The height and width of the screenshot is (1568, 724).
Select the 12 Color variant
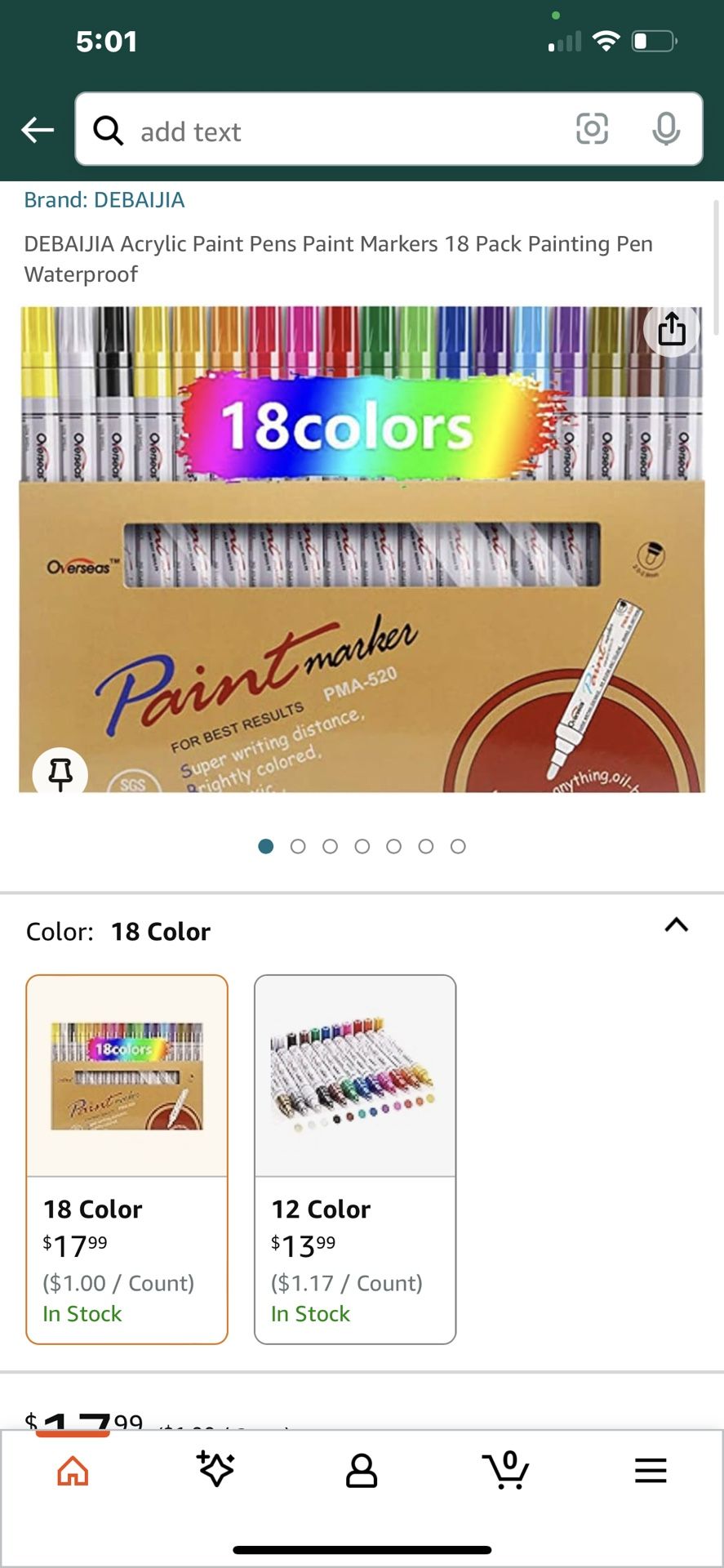click(x=354, y=1156)
